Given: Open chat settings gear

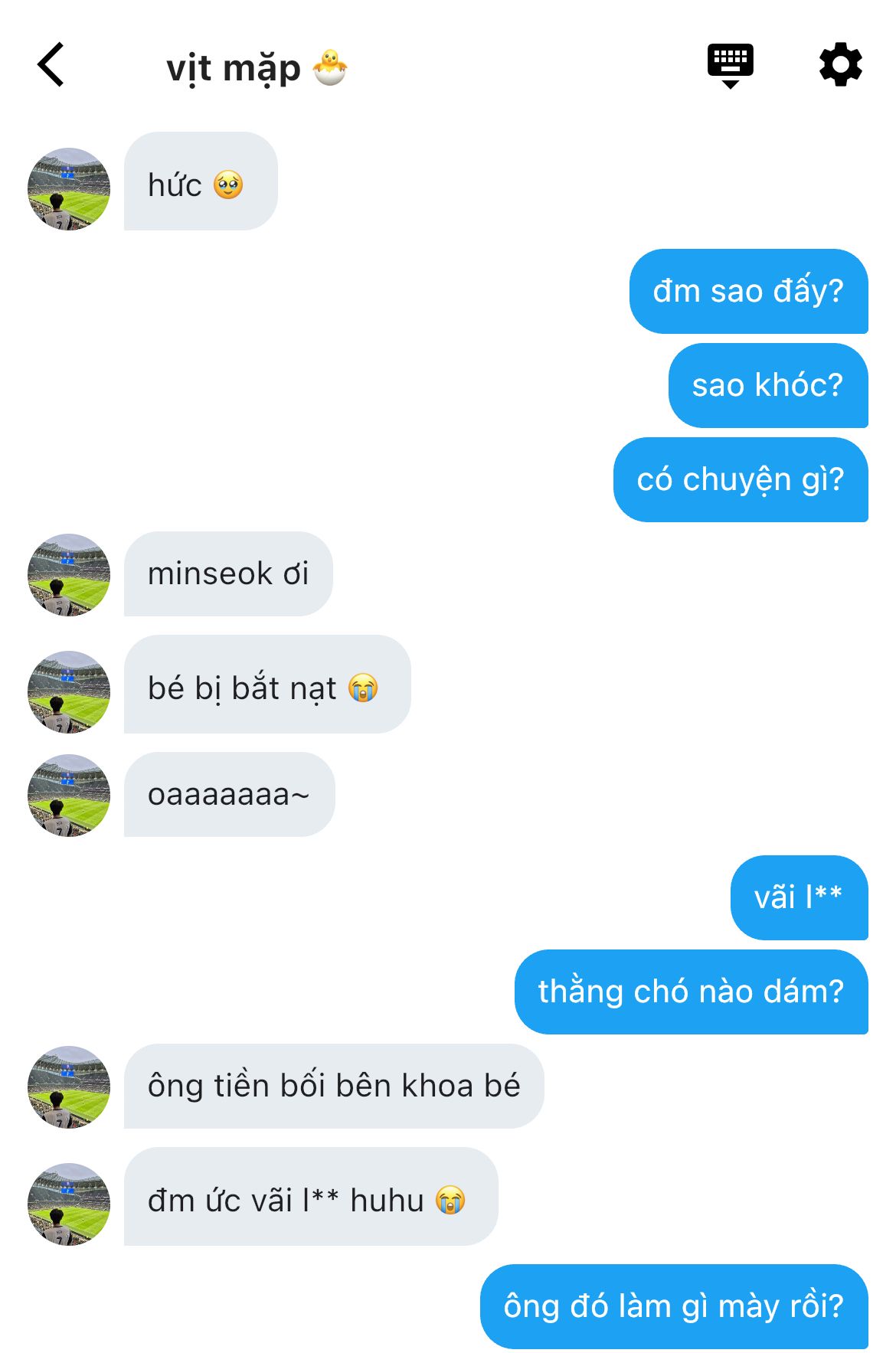Looking at the screenshot, I should (x=840, y=65).
